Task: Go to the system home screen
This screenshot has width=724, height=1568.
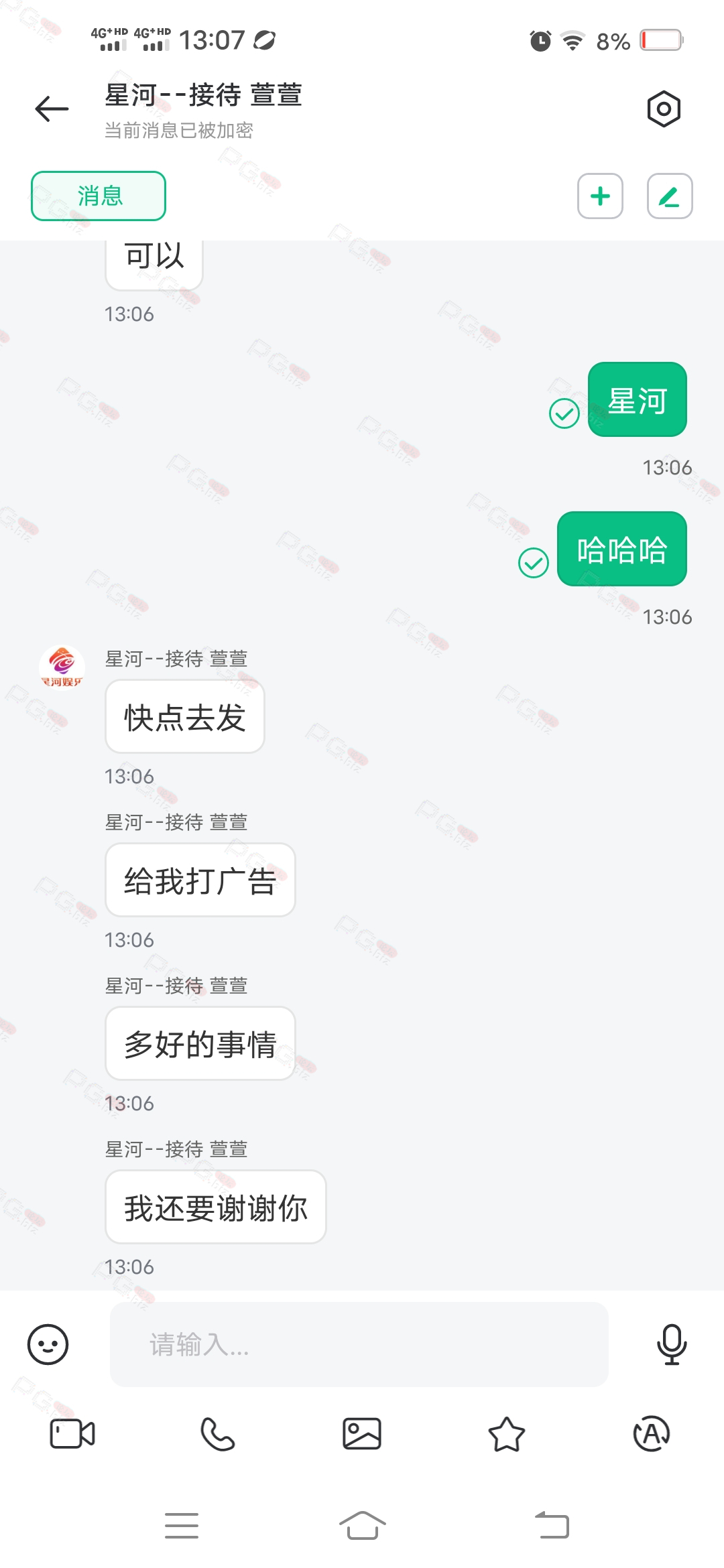Action: 362,1525
